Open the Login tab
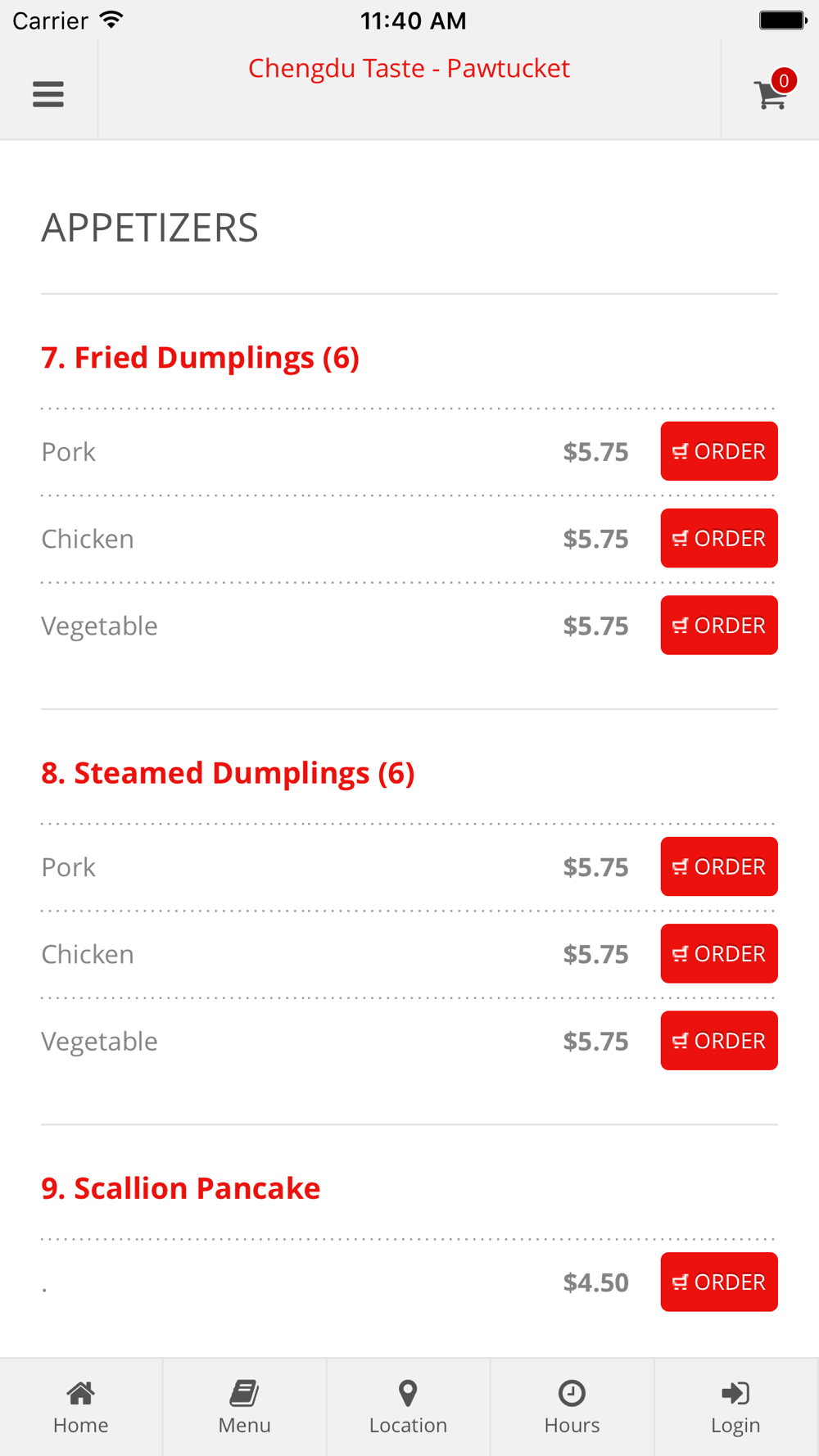This screenshot has width=819, height=1456. coord(735,1407)
